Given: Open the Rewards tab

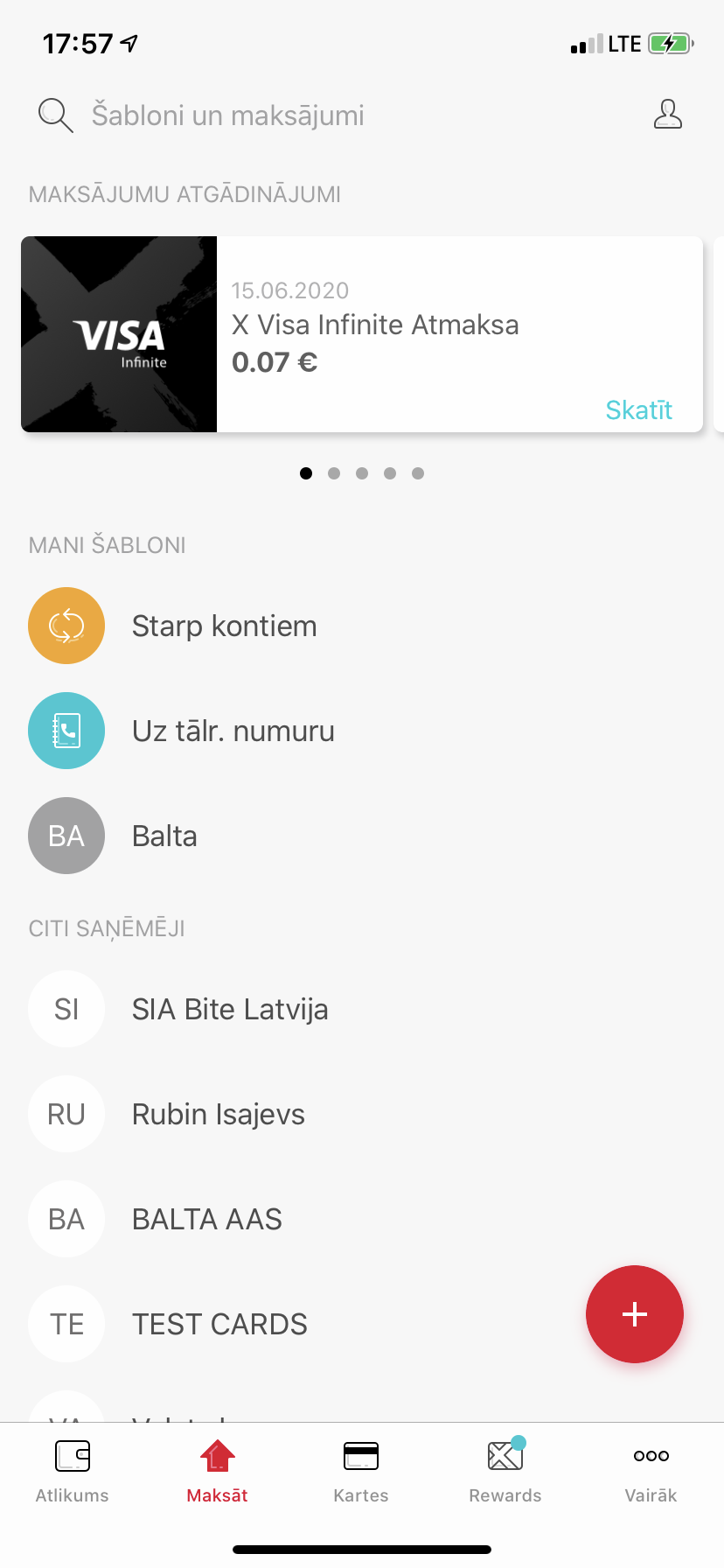Looking at the screenshot, I should tap(505, 1472).
